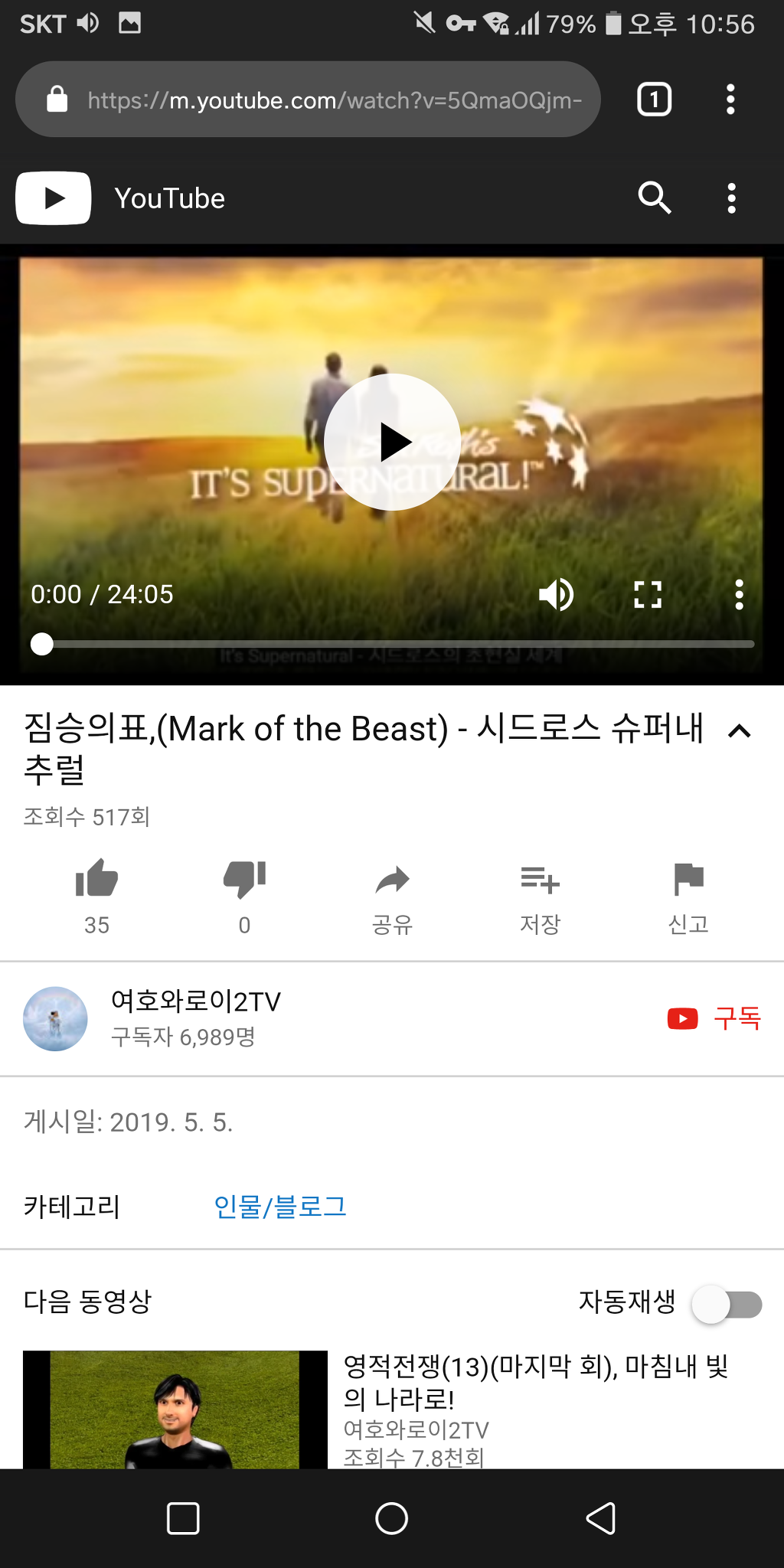Subscribe with the red 구독 button
Screen dimensions: 784x1568
pyautogui.click(x=714, y=1018)
